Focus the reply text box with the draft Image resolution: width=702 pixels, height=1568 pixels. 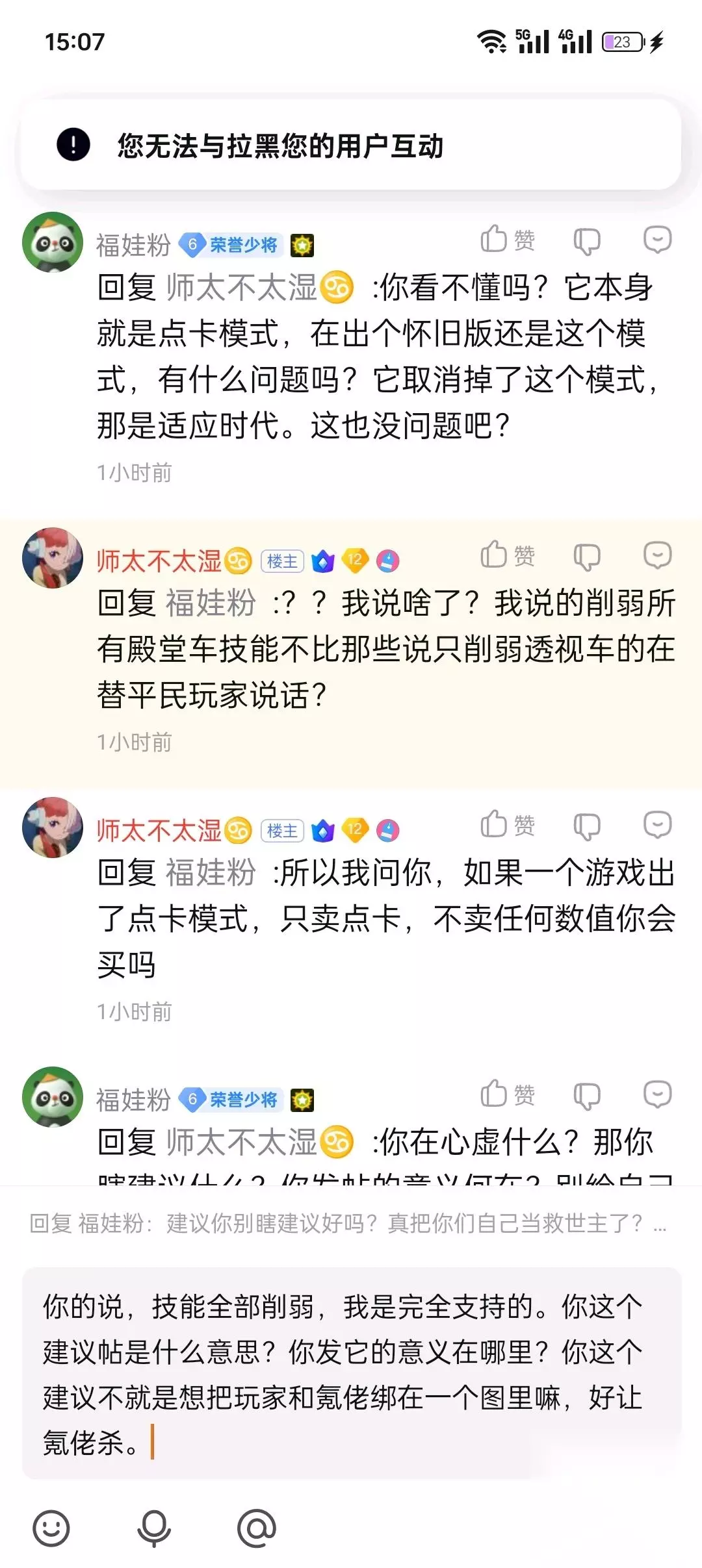(x=352, y=1373)
